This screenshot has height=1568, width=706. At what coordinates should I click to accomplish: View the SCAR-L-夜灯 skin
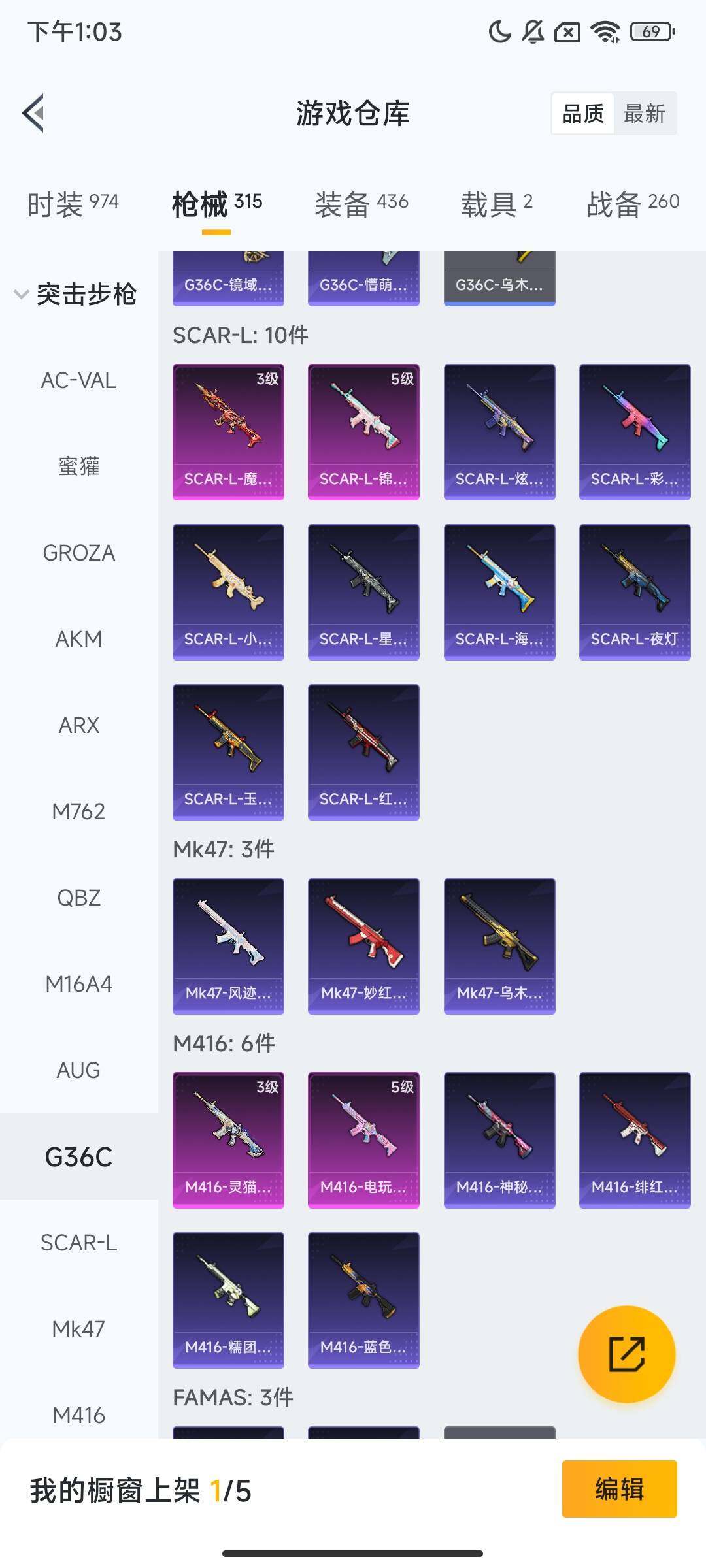click(635, 592)
